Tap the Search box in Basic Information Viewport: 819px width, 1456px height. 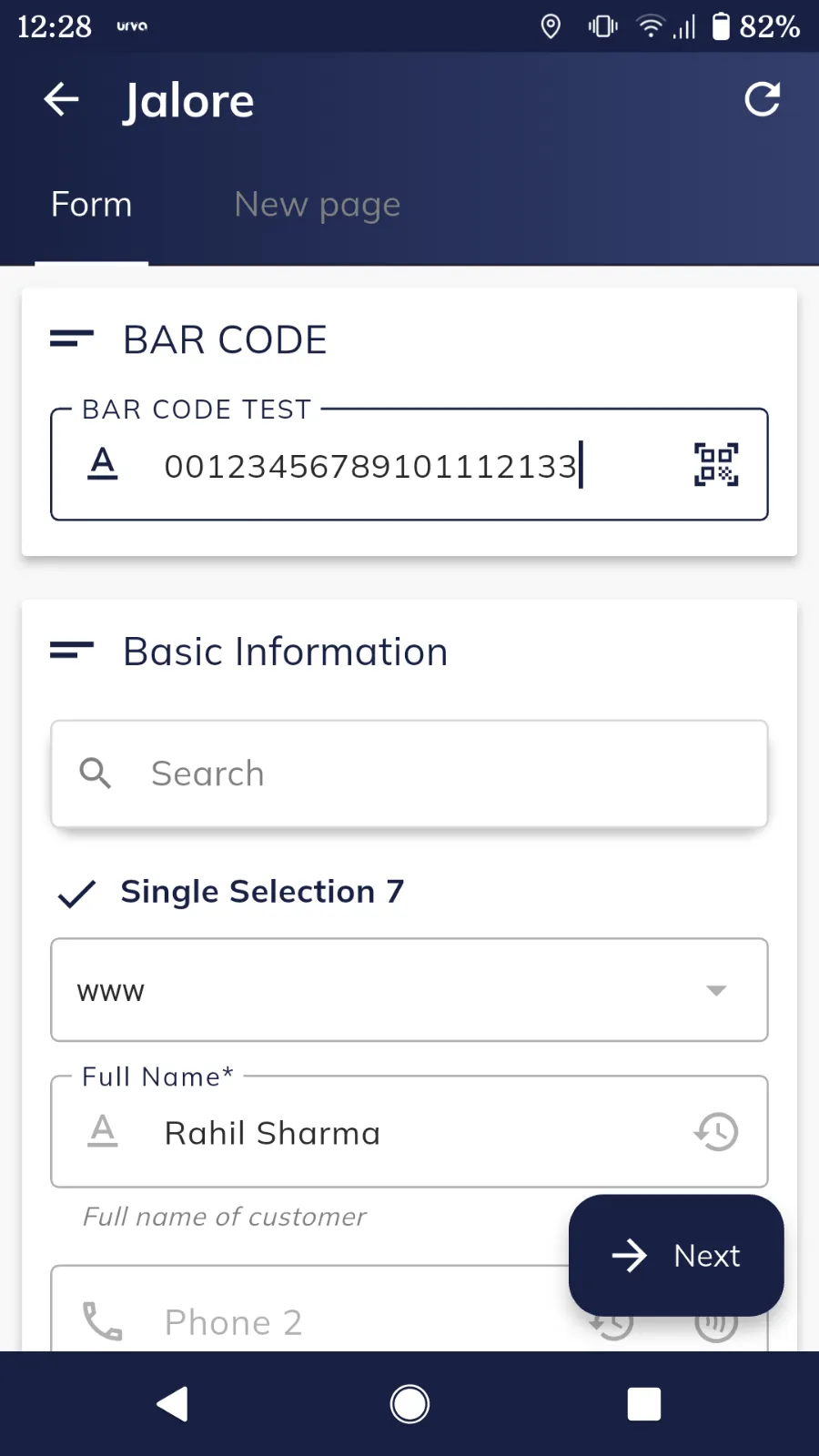pos(409,773)
